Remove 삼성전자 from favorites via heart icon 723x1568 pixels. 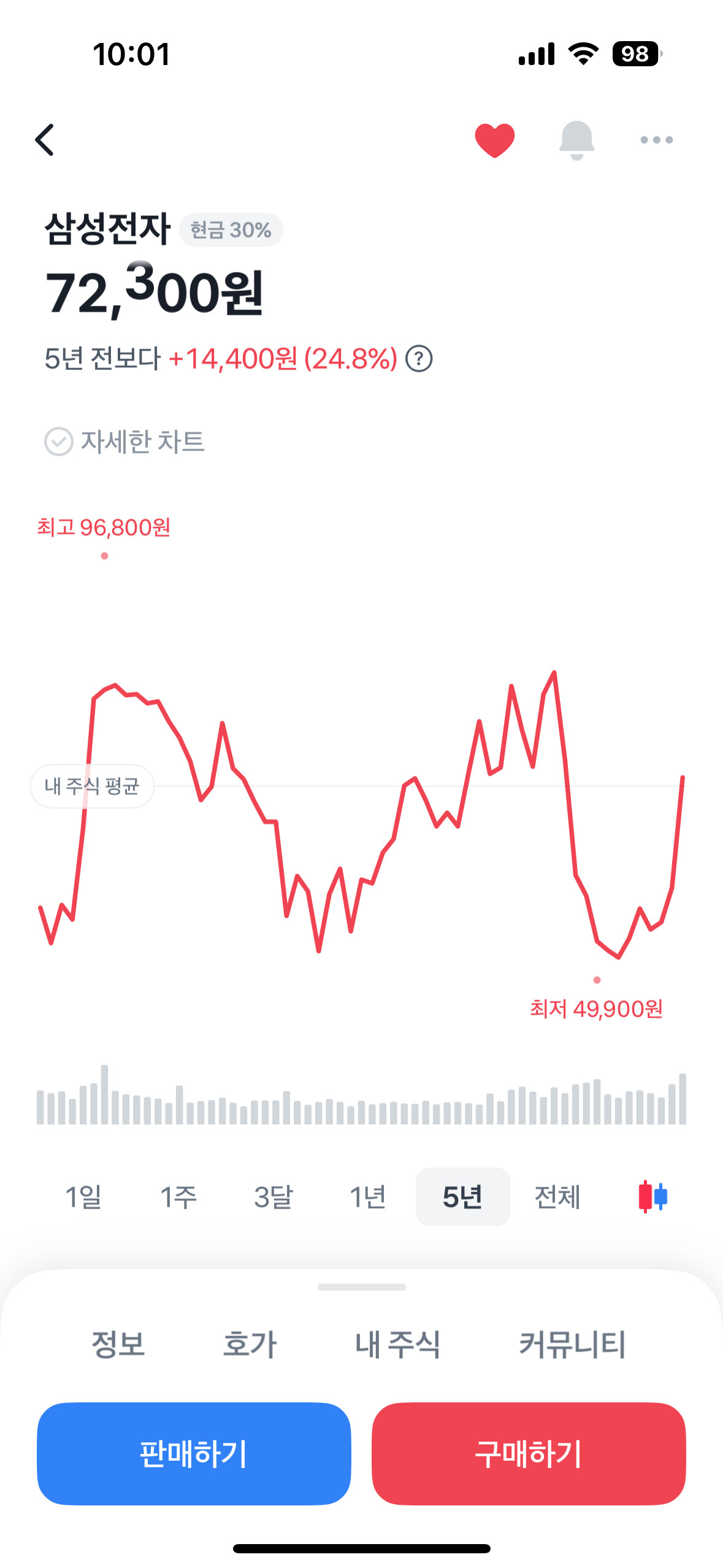(494, 140)
